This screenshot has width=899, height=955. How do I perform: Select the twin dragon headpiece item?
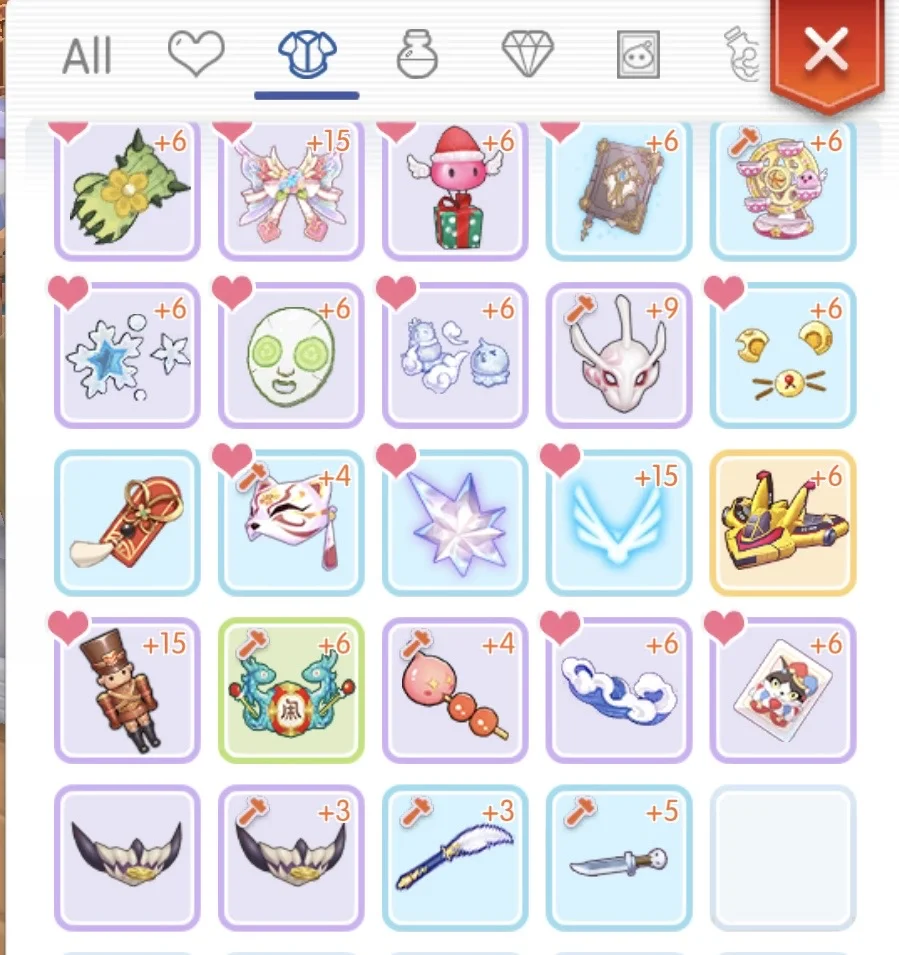[291, 690]
